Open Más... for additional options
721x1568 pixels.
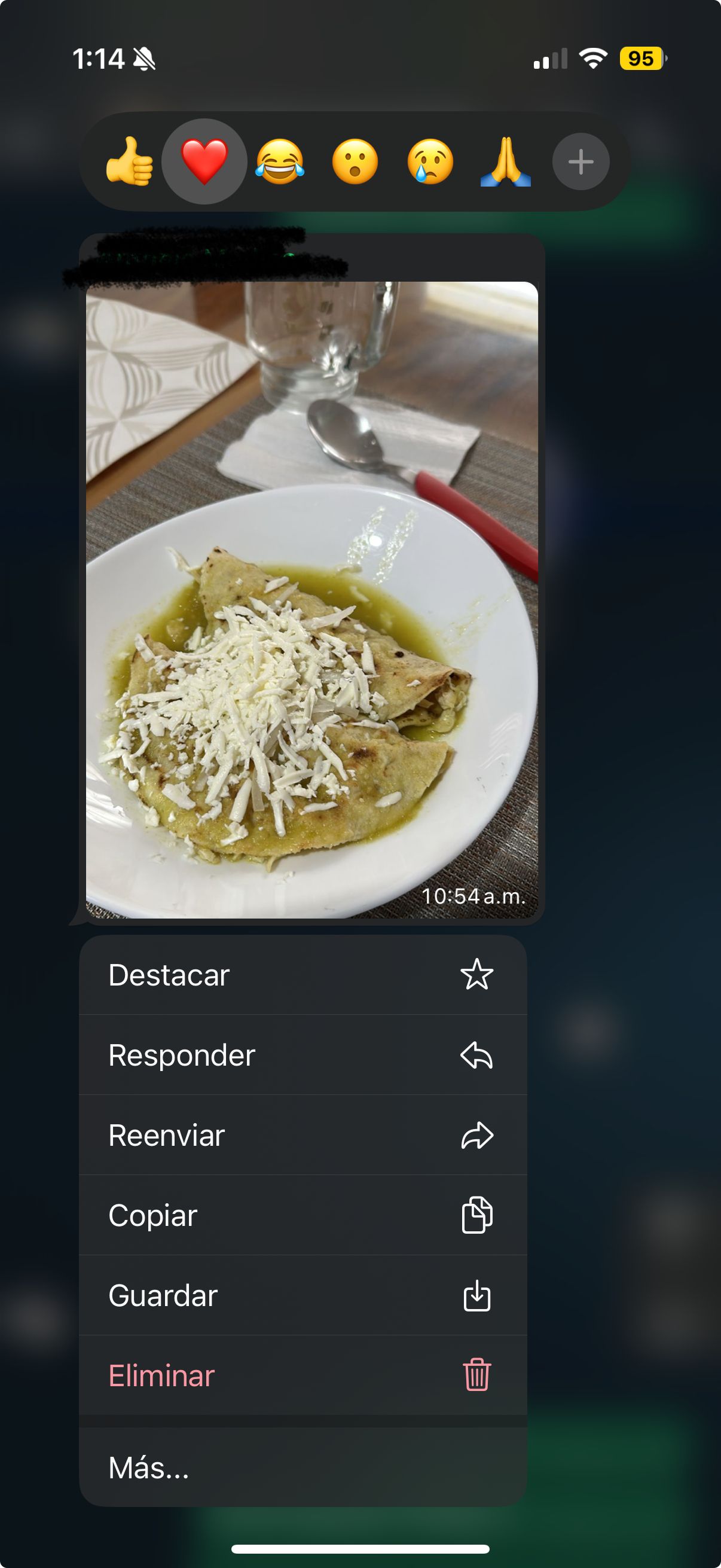(x=303, y=1468)
